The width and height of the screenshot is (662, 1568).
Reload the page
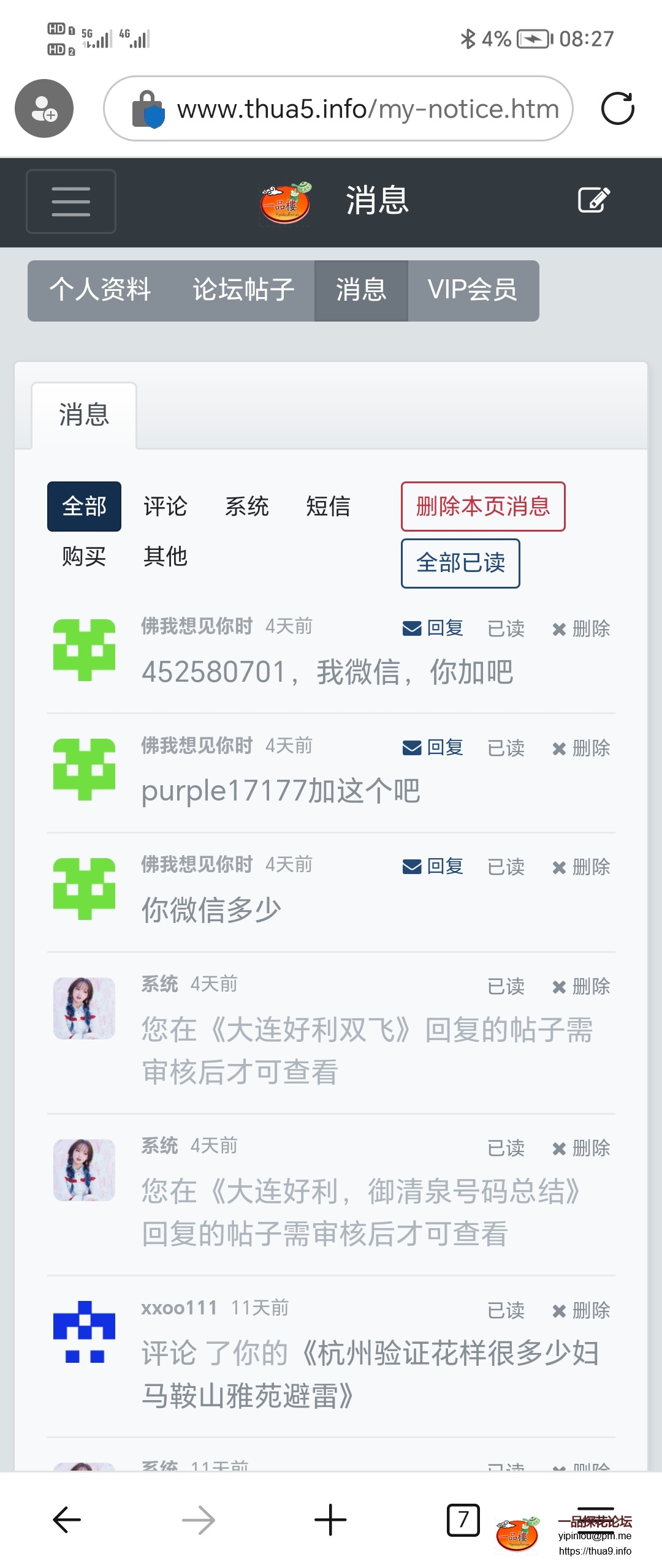(617, 108)
